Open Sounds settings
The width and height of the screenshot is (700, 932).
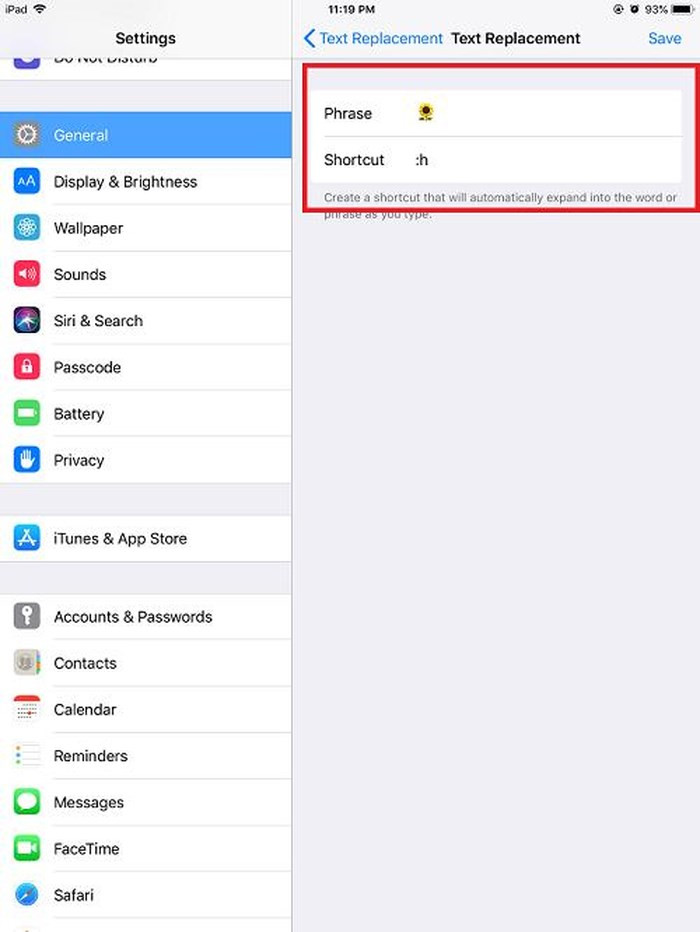coord(146,274)
